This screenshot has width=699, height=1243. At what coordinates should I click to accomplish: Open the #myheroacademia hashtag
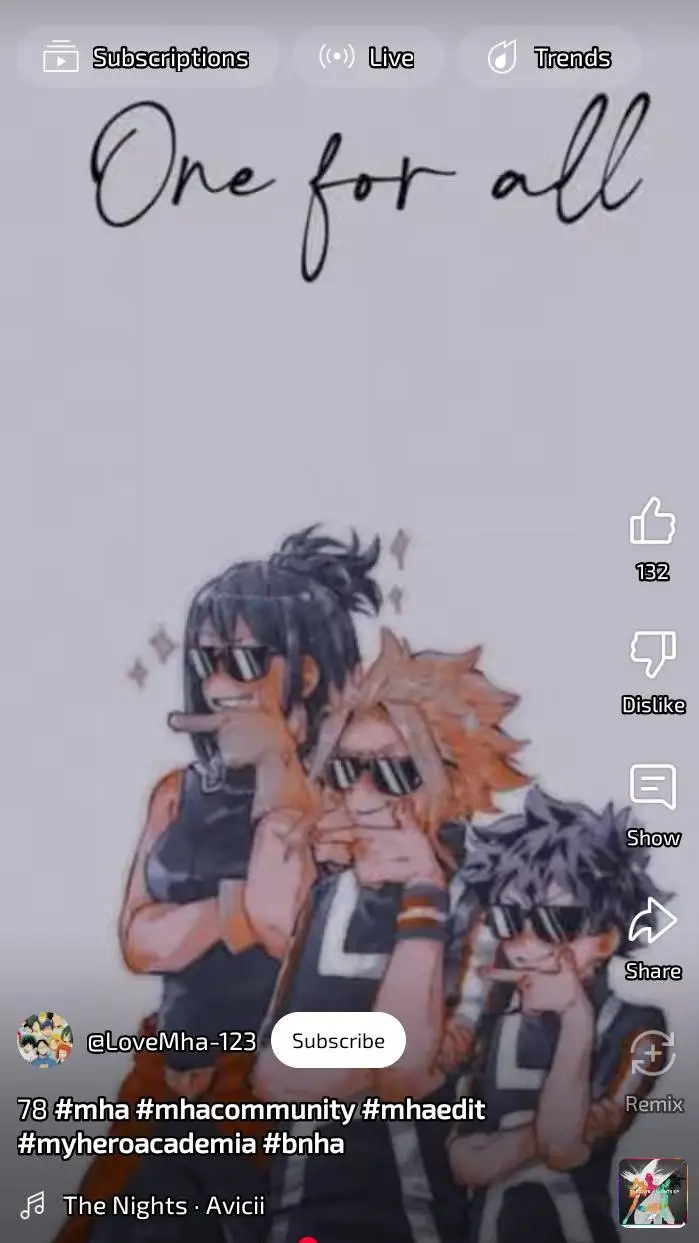[x=136, y=1144]
